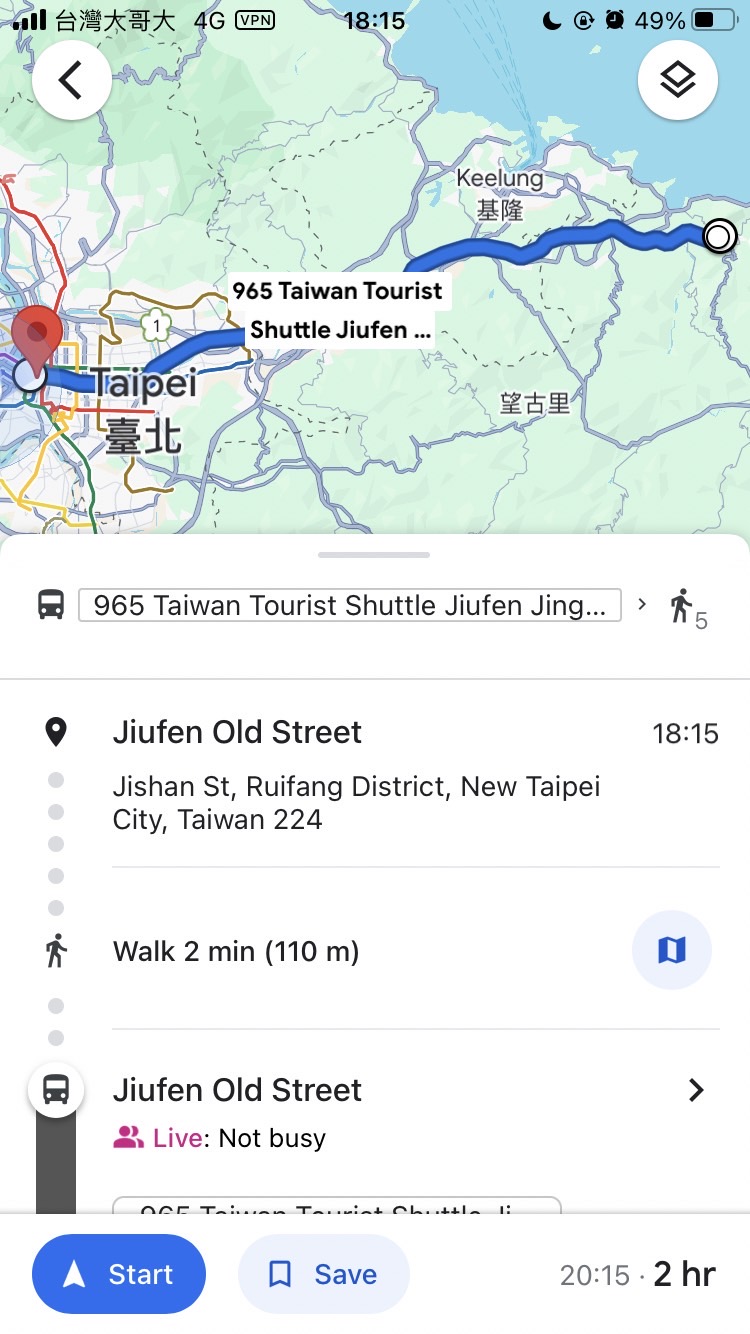Open the map layers selector
Screen dimensions: 750x1334
(x=678, y=81)
